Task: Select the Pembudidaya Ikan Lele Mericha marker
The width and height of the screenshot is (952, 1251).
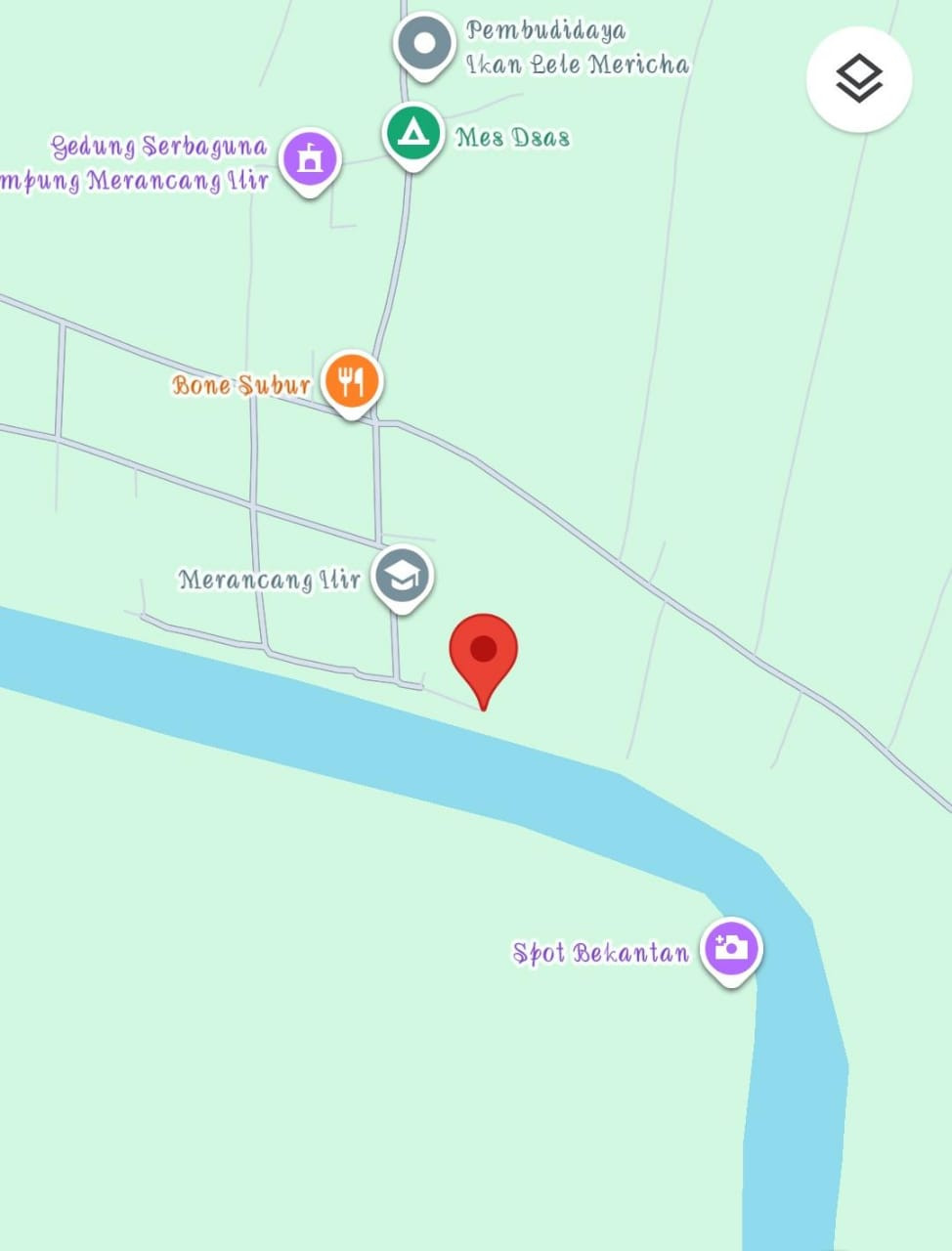Action: (x=424, y=44)
